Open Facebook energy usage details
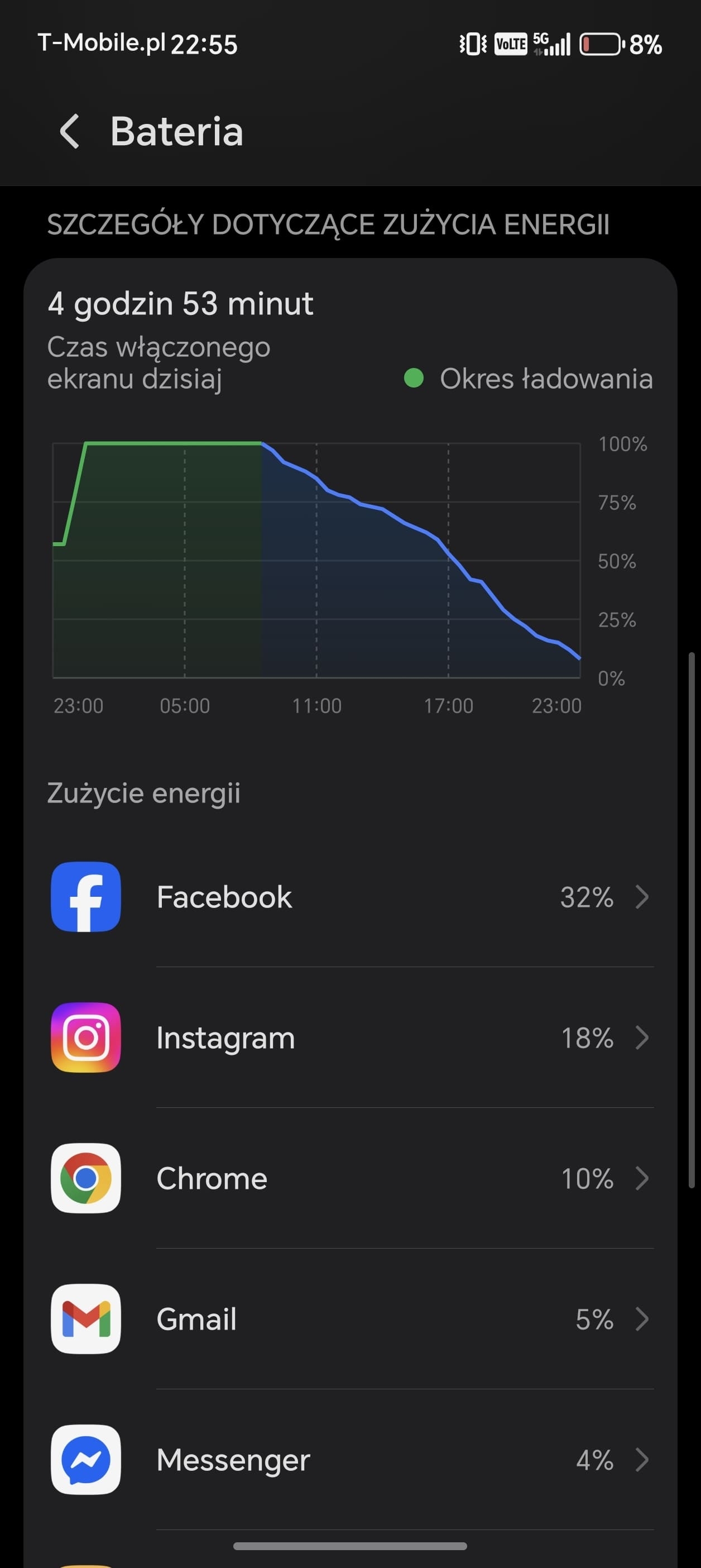 (x=350, y=897)
